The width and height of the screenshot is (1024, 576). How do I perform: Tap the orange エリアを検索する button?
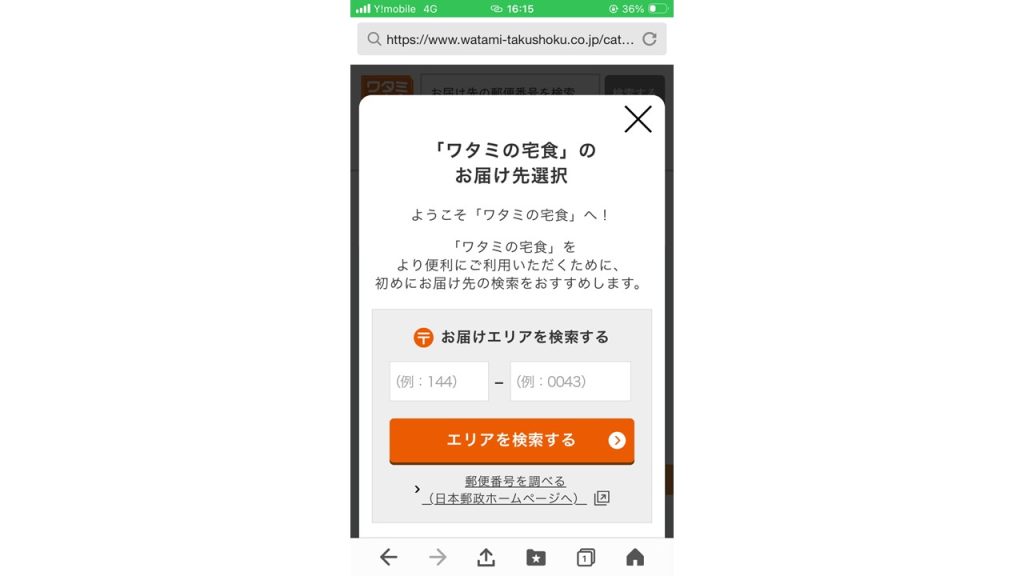tap(511, 440)
